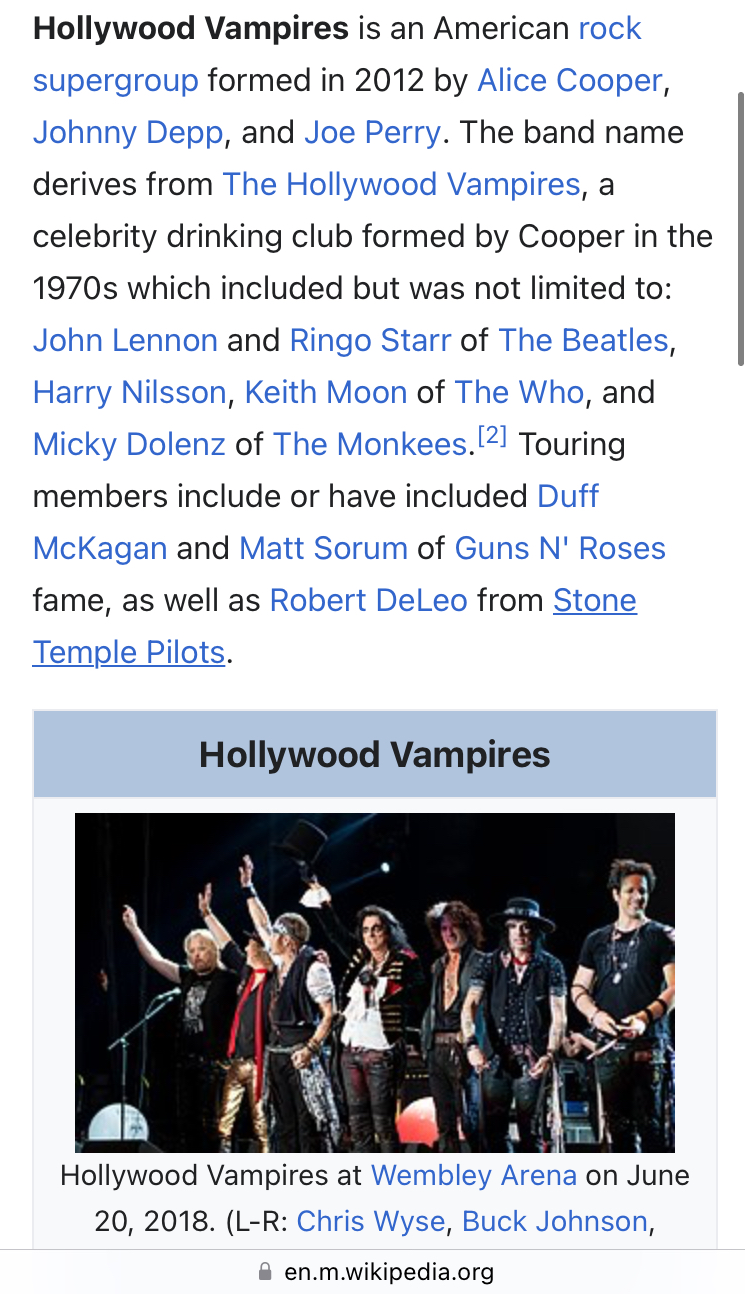Open the Guns N' Roses article
Image resolution: width=745 pixels, height=1294 pixels.
(x=559, y=548)
